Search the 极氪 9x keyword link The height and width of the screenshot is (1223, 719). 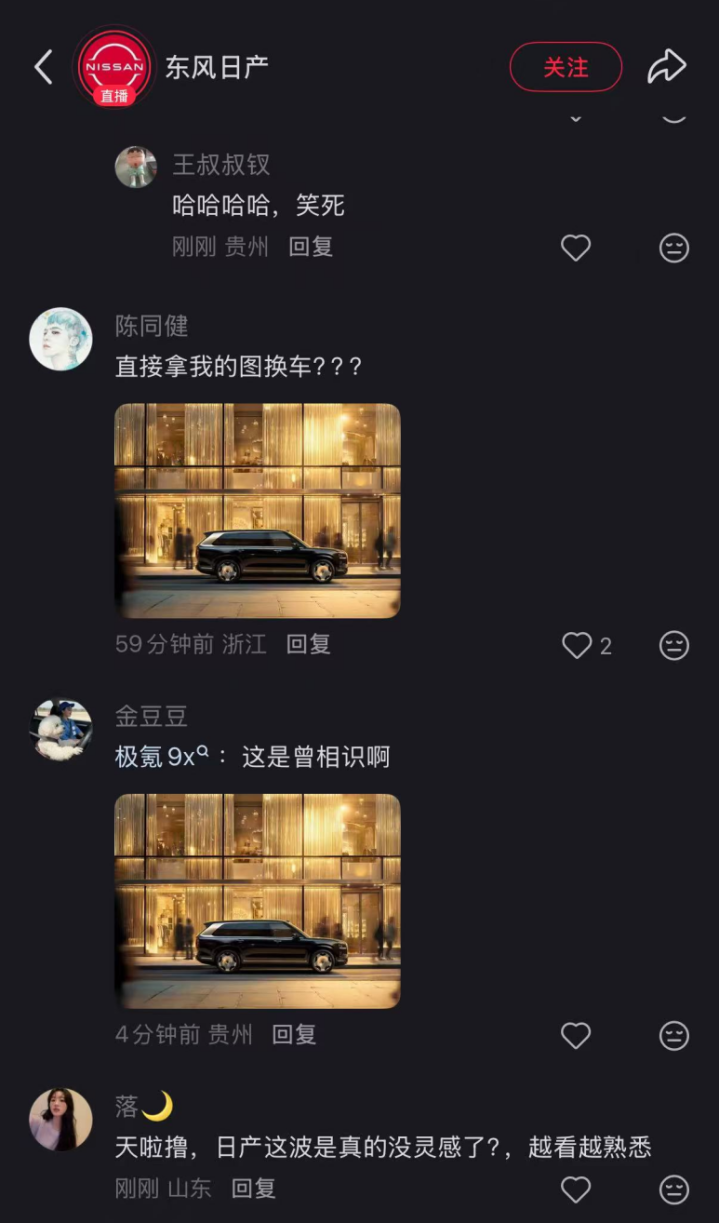[162, 757]
